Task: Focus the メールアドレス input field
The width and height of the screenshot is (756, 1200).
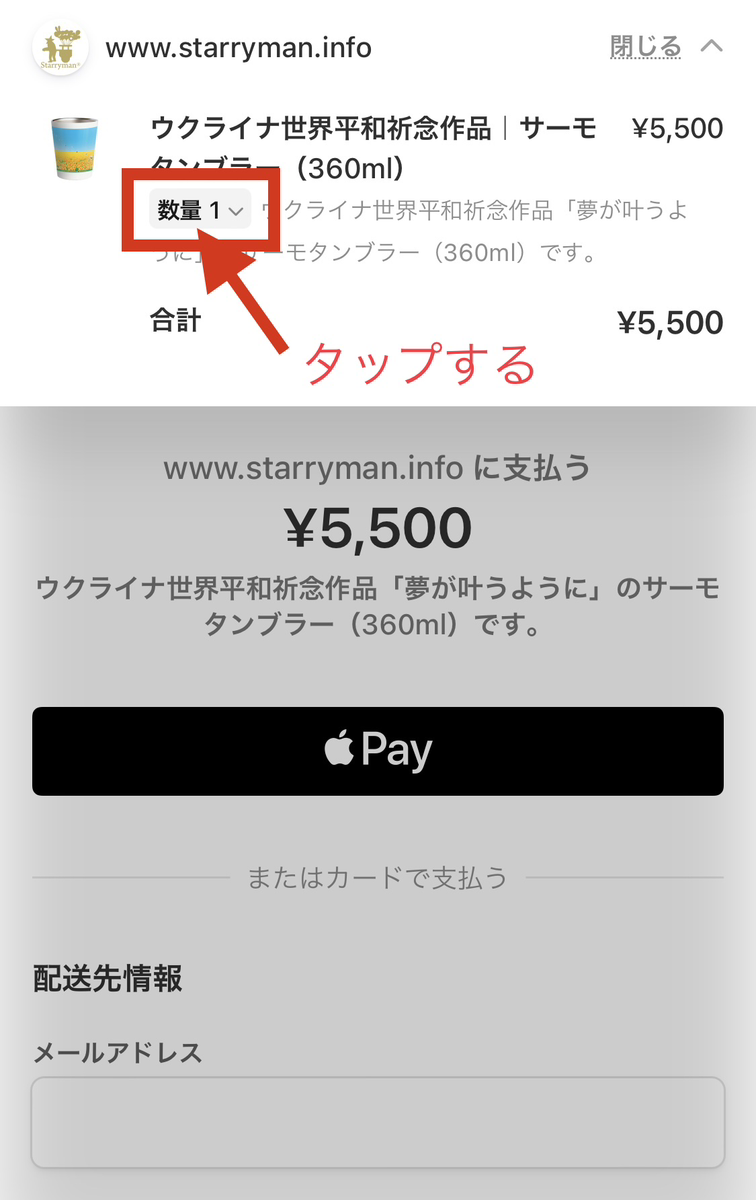Action: click(378, 1122)
